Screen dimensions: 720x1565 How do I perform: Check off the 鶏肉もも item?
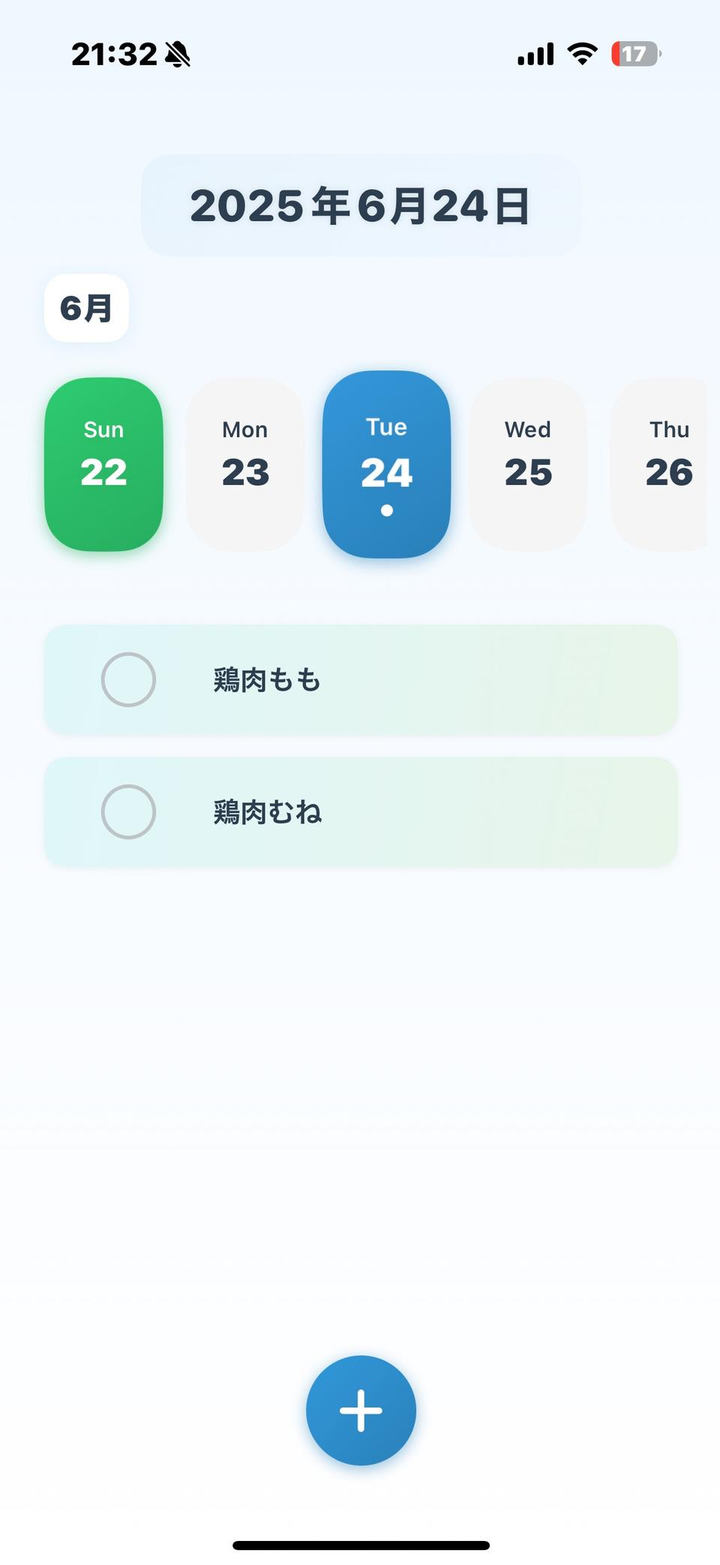[129, 680]
